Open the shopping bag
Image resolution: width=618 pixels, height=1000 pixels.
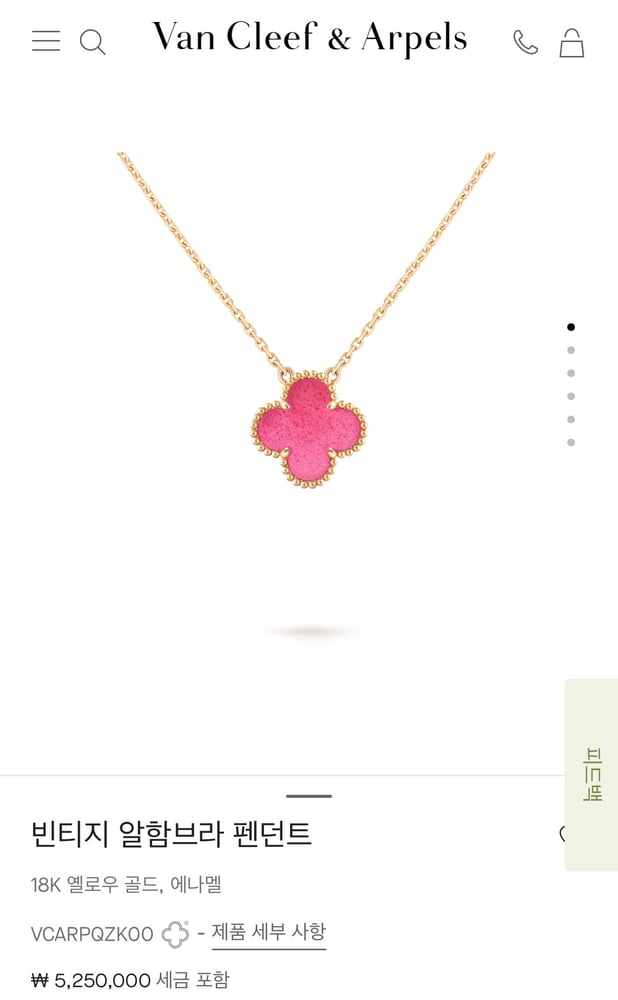(571, 43)
